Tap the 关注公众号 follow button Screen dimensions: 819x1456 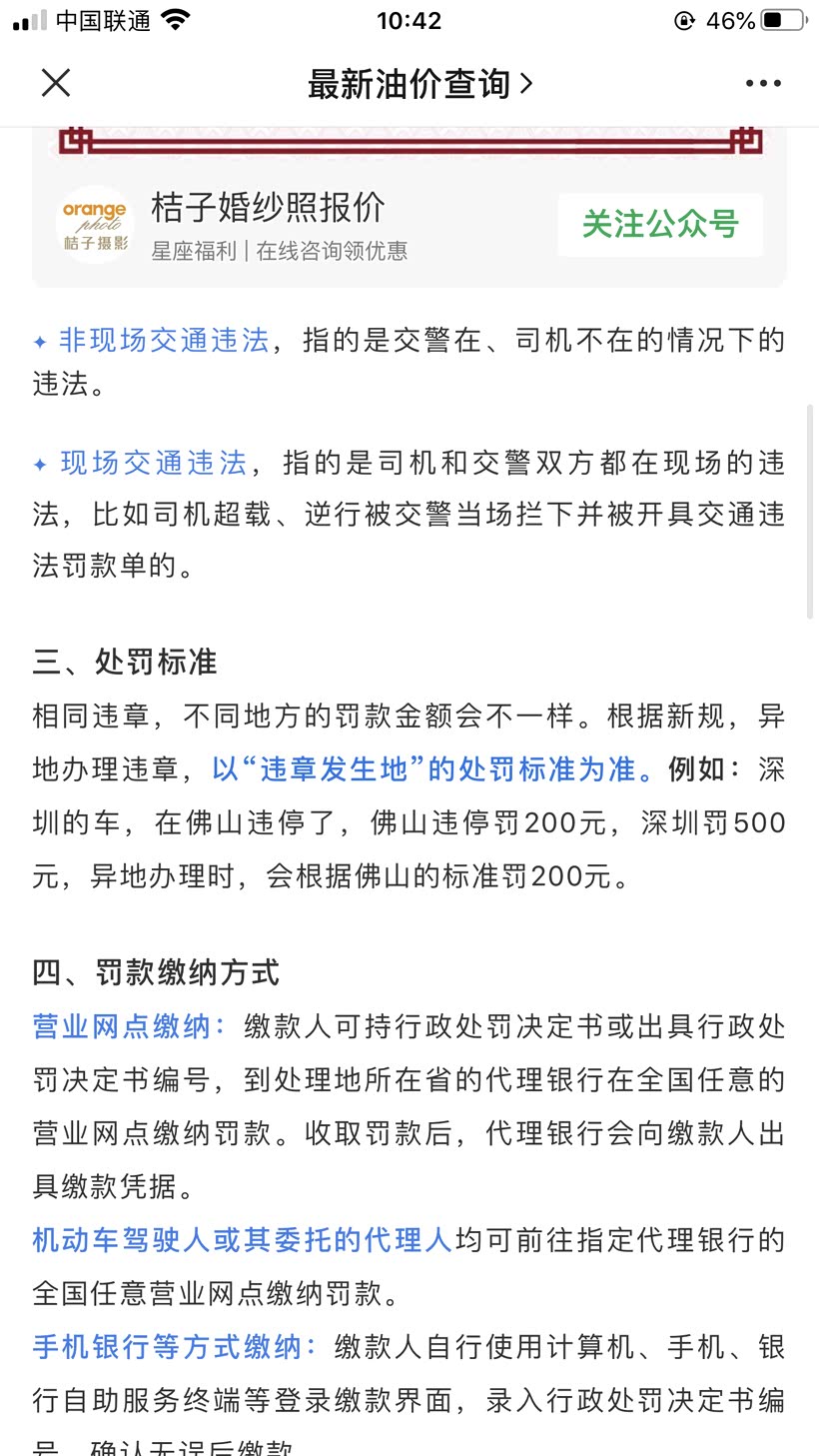659,225
